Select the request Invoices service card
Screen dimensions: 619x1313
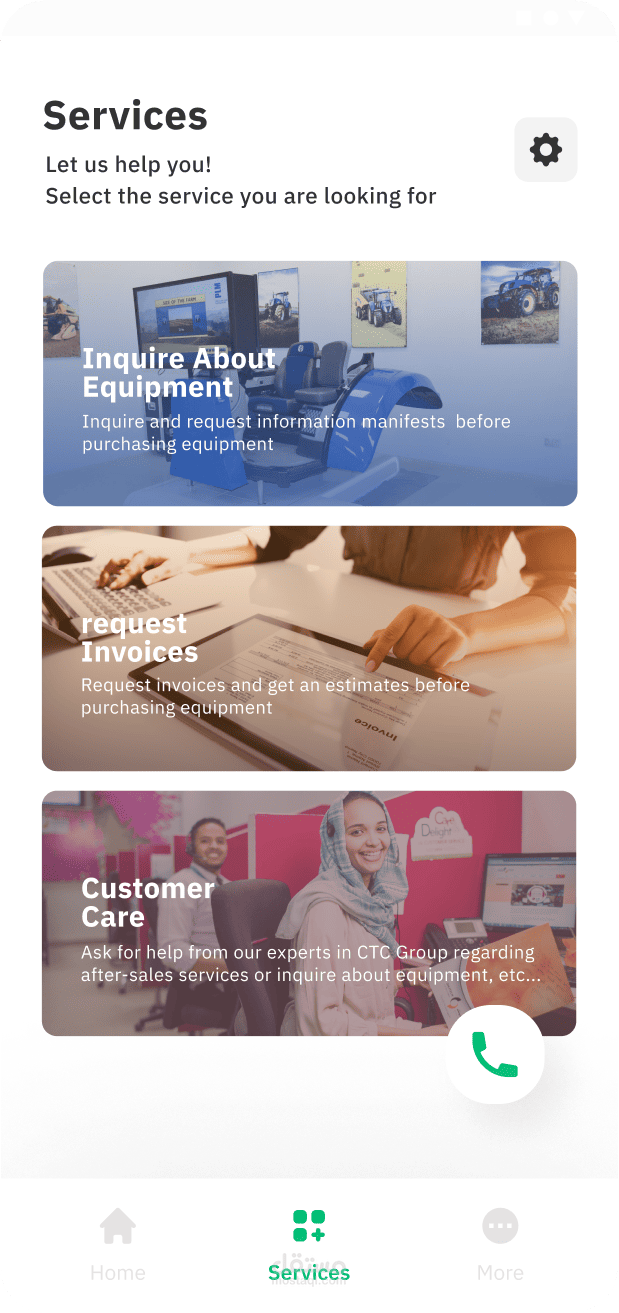point(309,649)
